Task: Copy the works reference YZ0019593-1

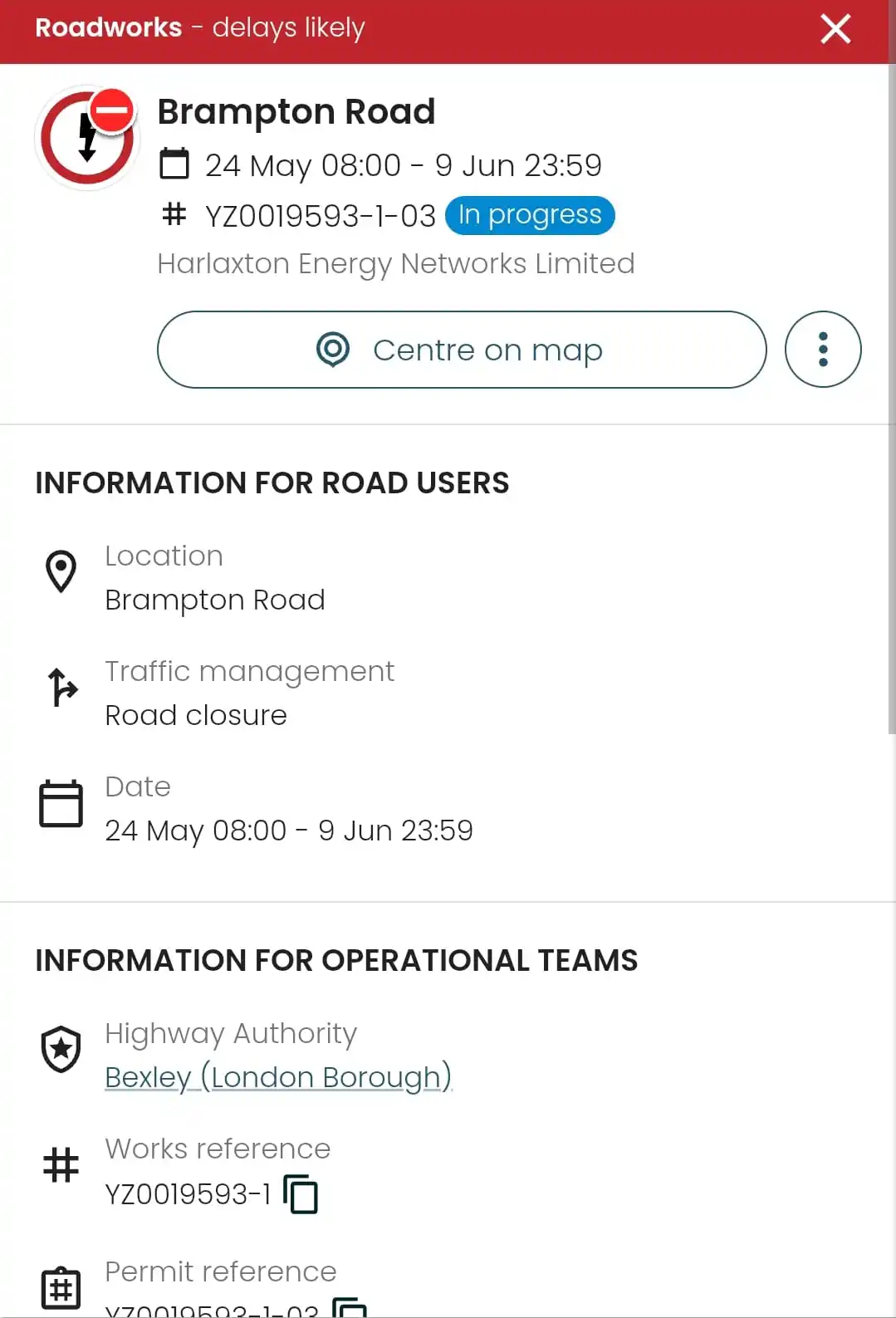Action: point(301,1194)
